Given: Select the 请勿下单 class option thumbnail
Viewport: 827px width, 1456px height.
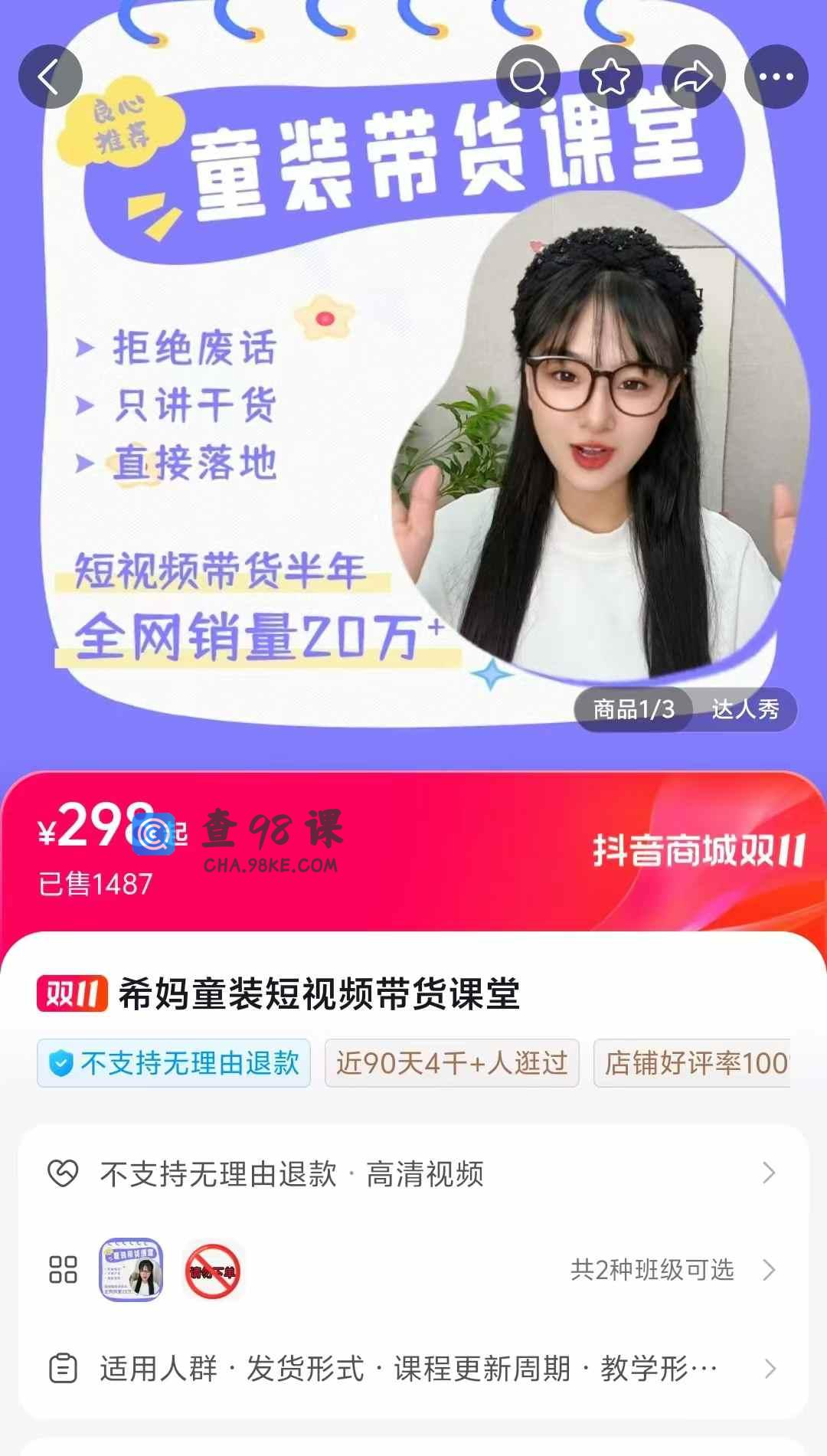Looking at the screenshot, I should [212, 1271].
